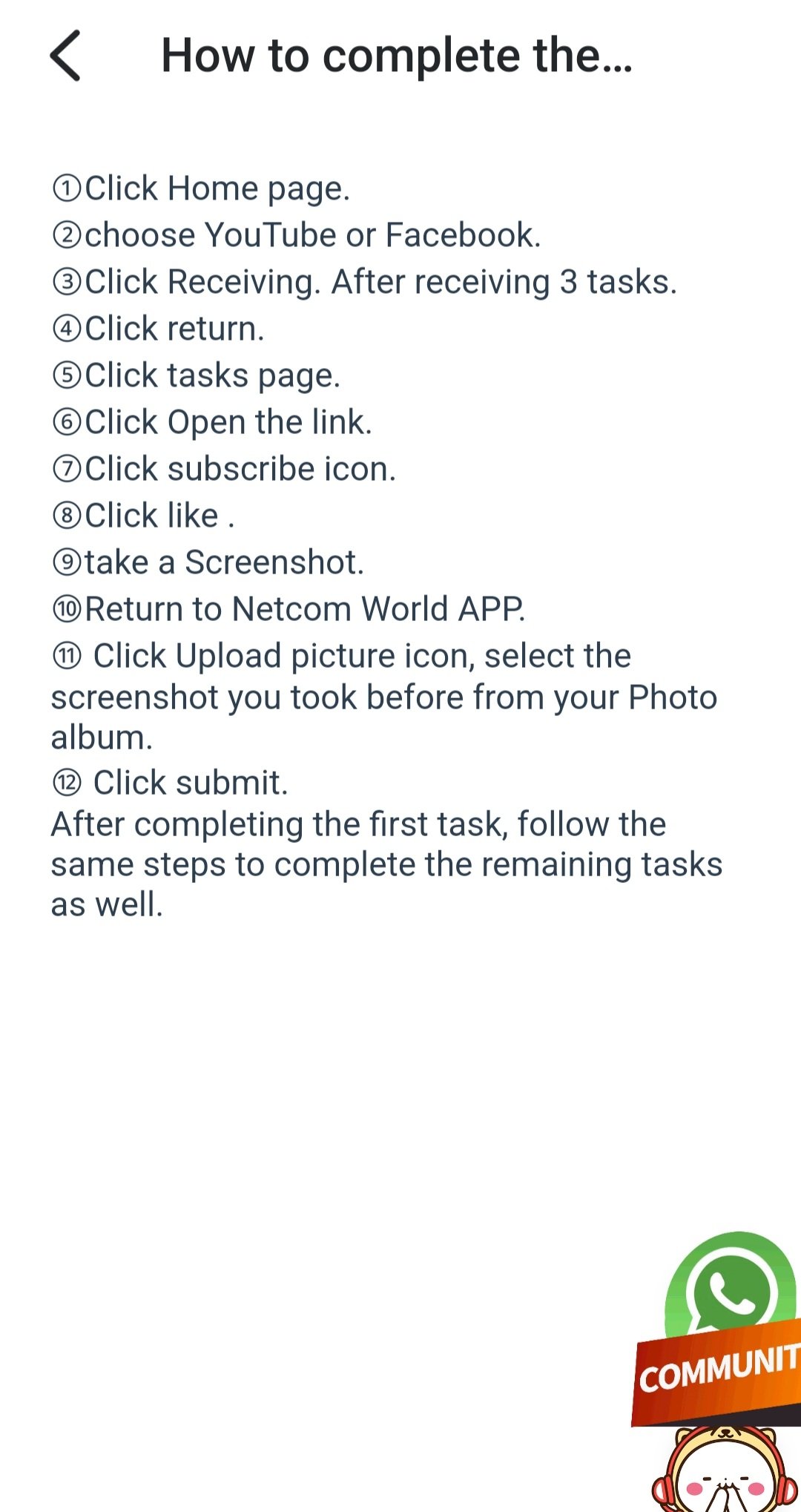Screen dimensions: 801x1512
Task: Go back using the top arrow
Action: 65,56
